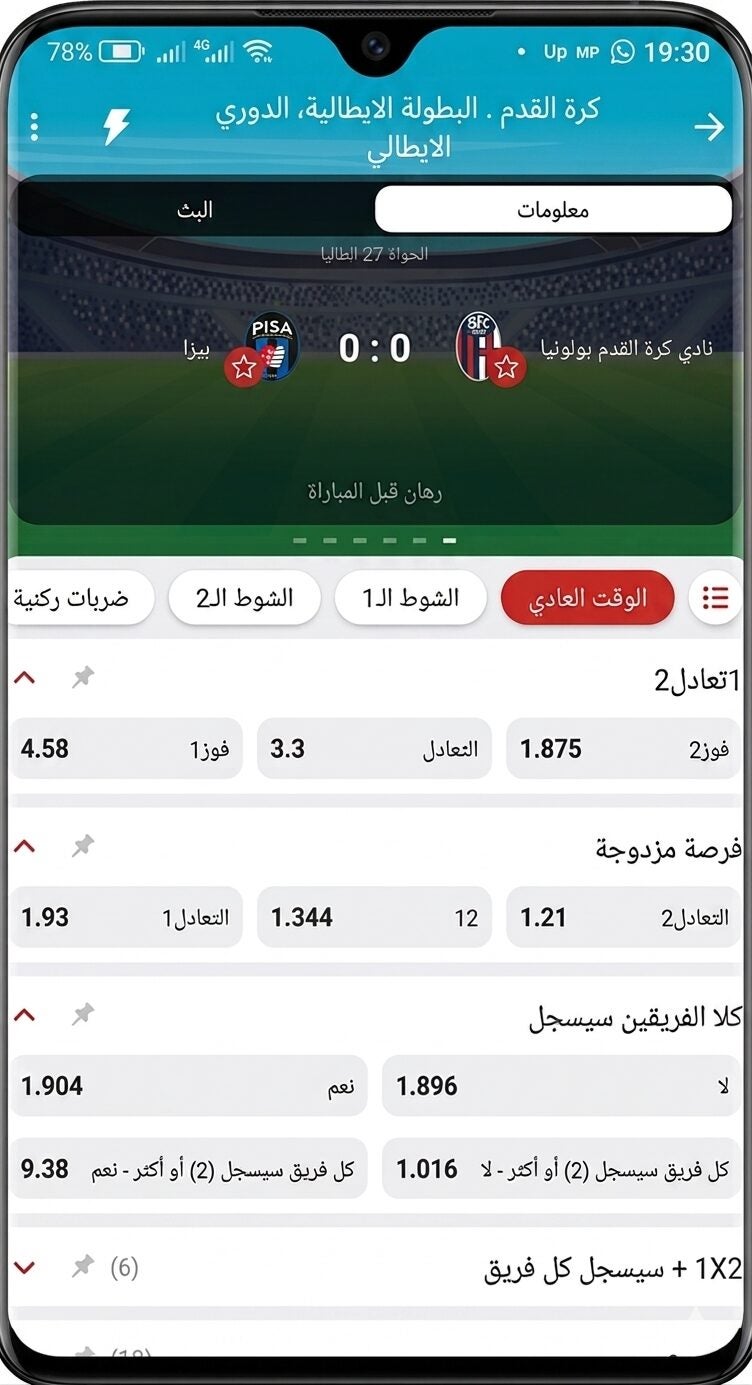
Task: Favorite the نادي كرة القدم بولونيا star
Action: [507, 367]
